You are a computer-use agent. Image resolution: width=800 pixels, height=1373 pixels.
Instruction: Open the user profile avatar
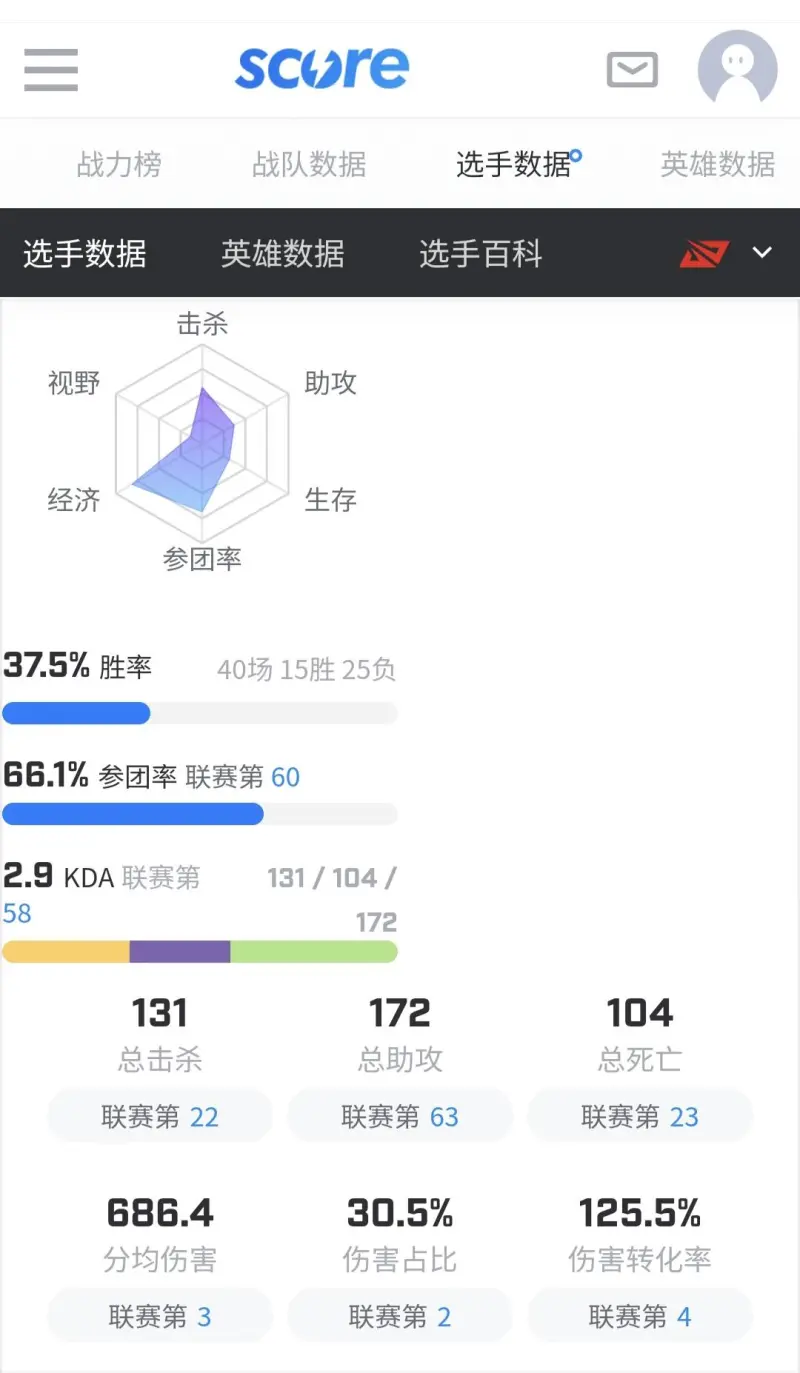coord(737,68)
